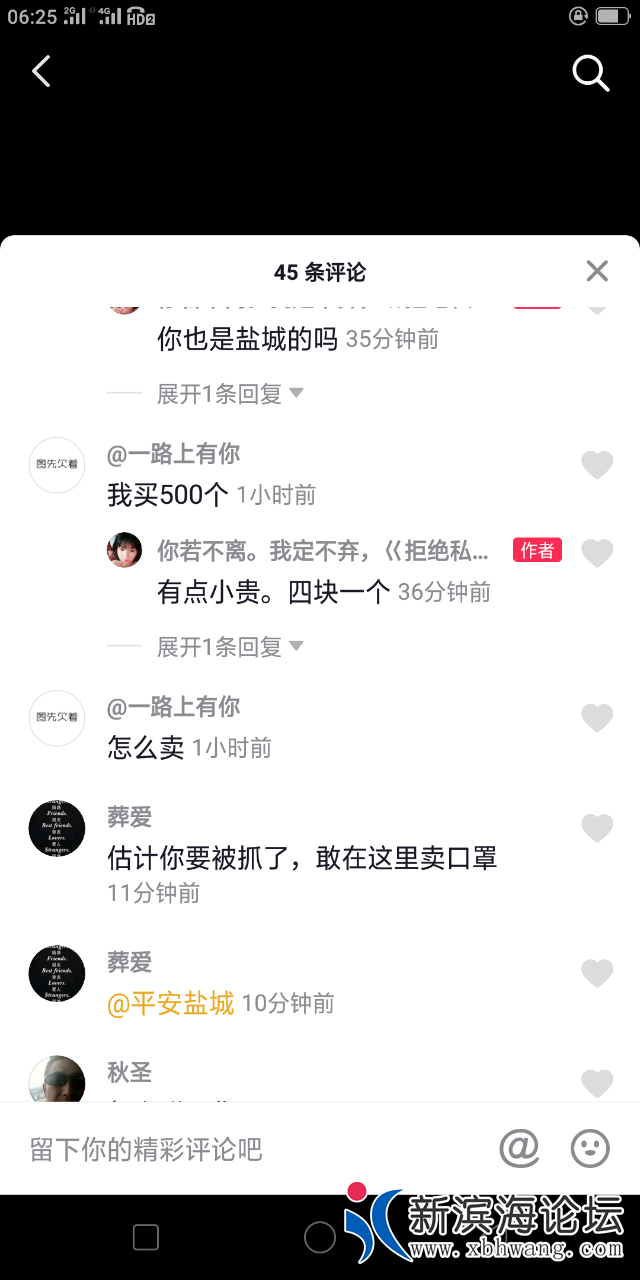Viewport: 640px width, 1280px height.
Task: Like 葬爱's comment 估计你要被抓了
Action: [597, 828]
